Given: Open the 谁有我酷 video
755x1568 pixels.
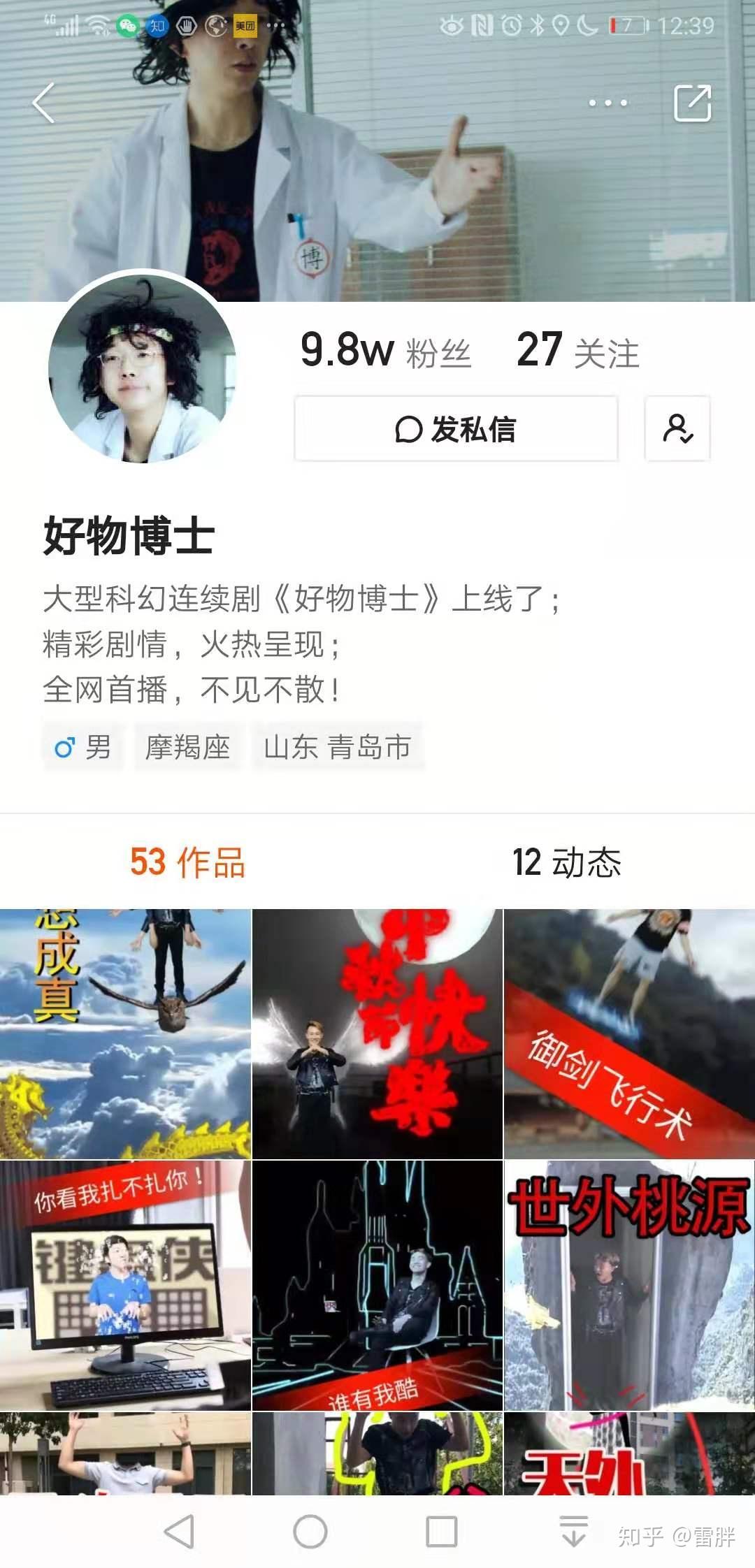Looking at the screenshot, I should pos(377,1286).
